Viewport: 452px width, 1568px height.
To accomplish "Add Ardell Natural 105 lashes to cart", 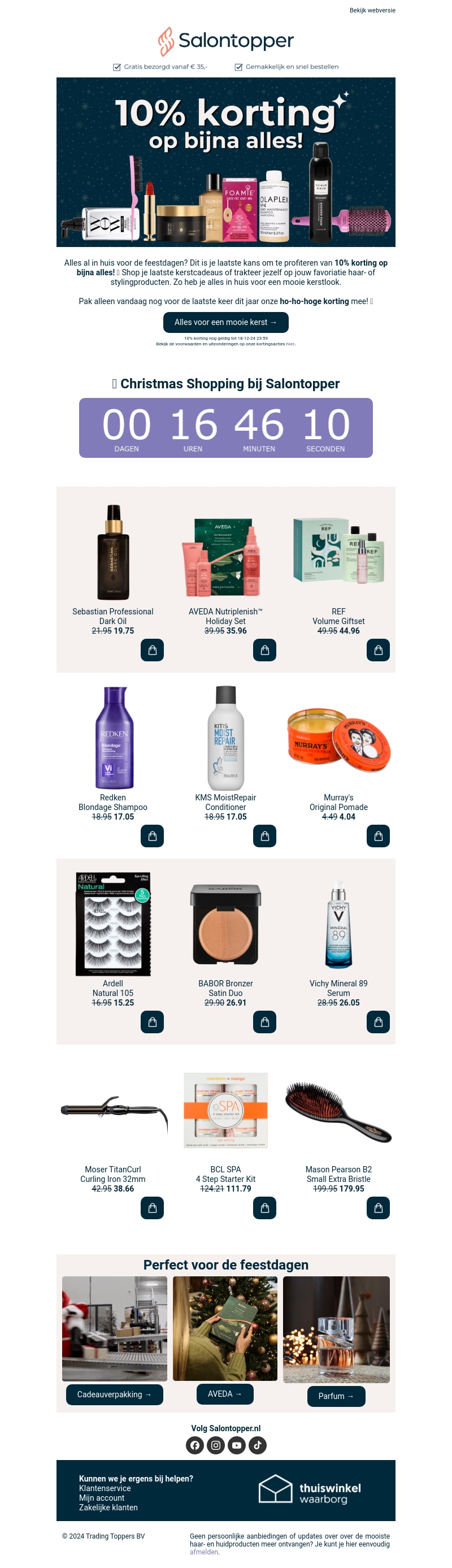I will [152, 1022].
